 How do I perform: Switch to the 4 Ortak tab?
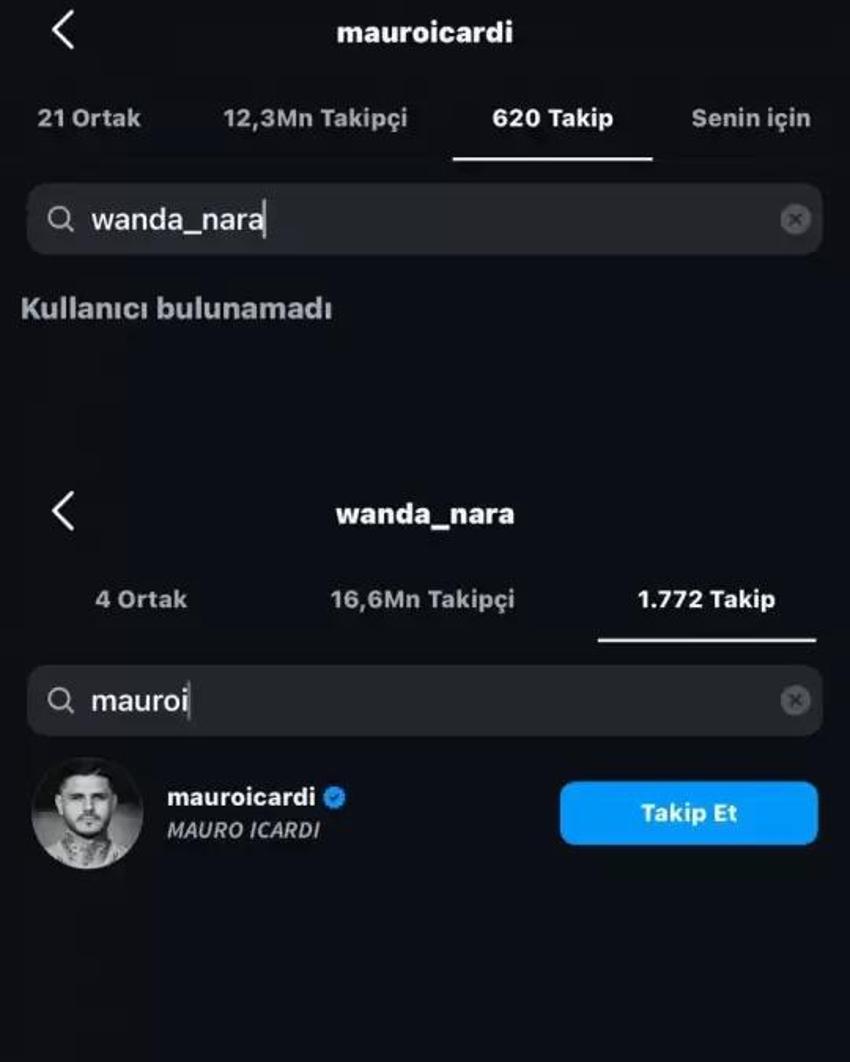(140, 600)
